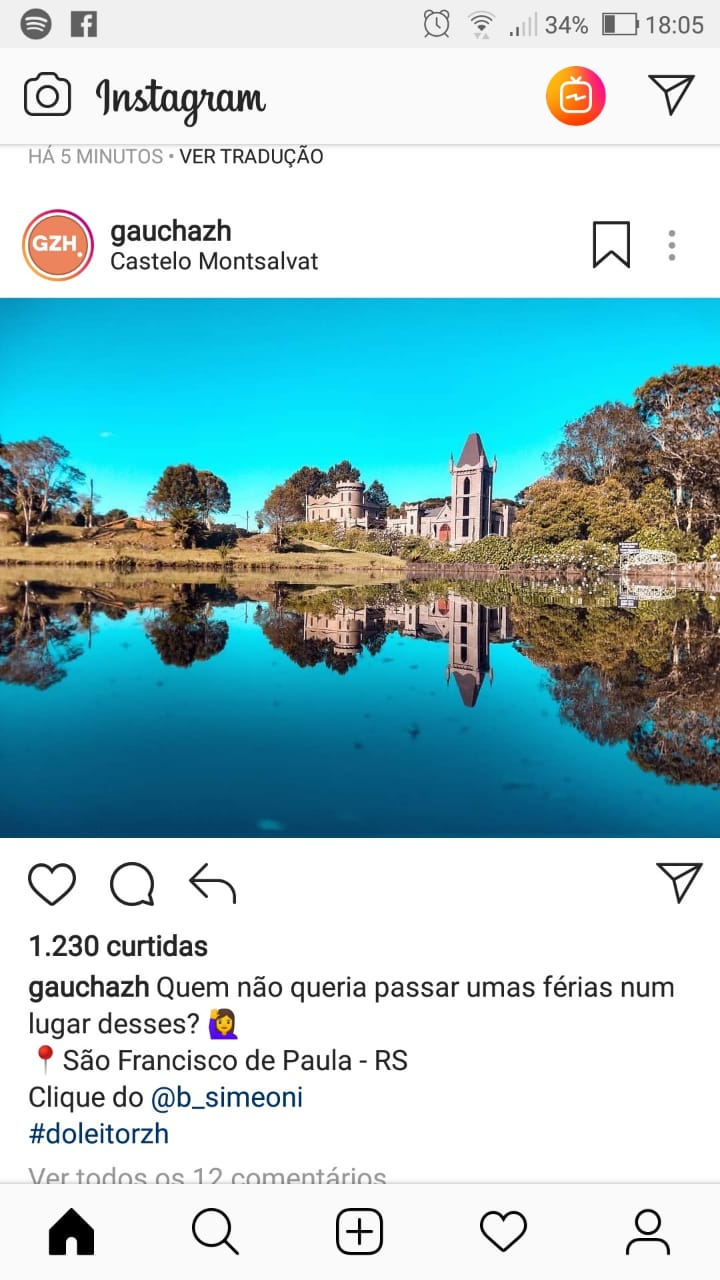This screenshot has height=1280, width=720.
Task: Open the #doleitorzh hashtag
Action: tap(98, 1134)
